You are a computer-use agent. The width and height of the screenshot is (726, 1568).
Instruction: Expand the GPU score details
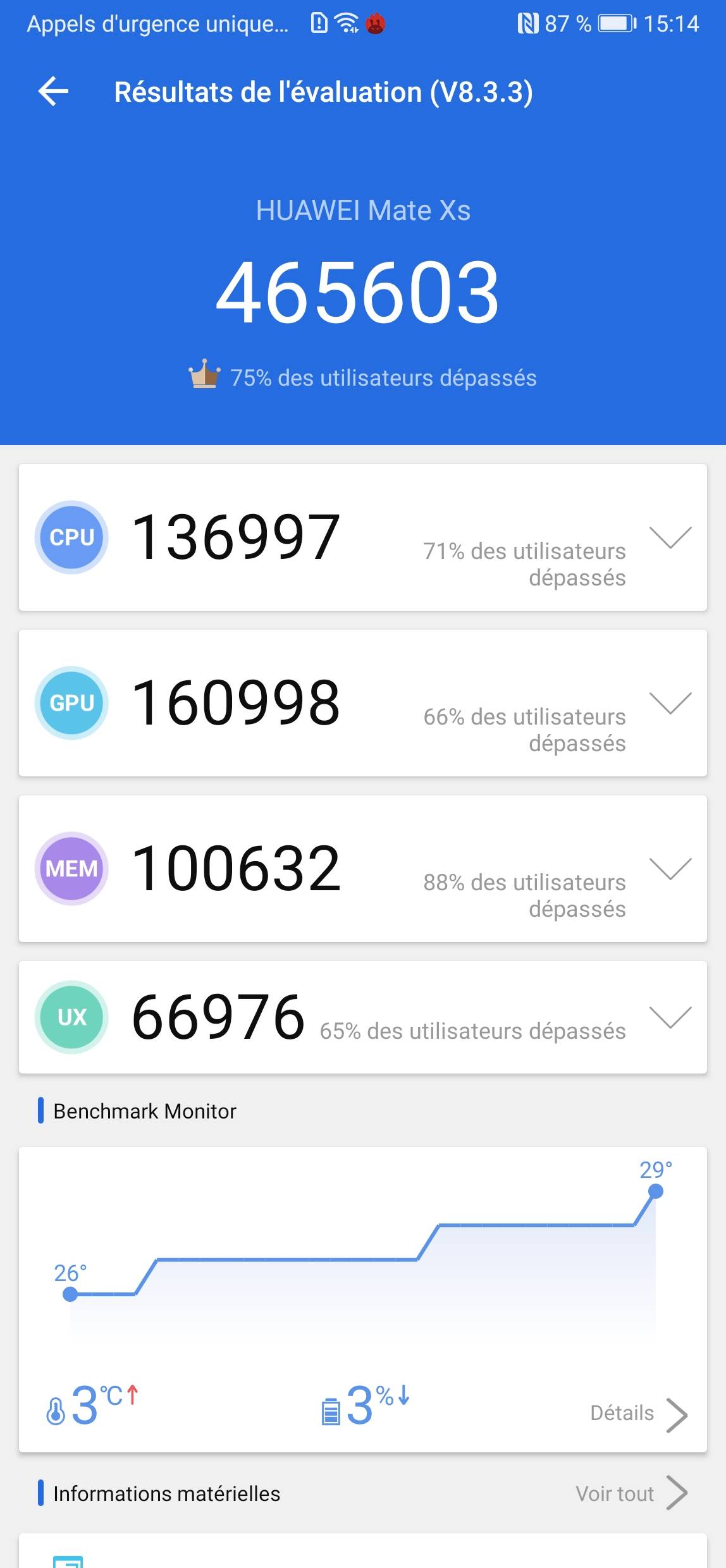pyautogui.click(x=670, y=703)
